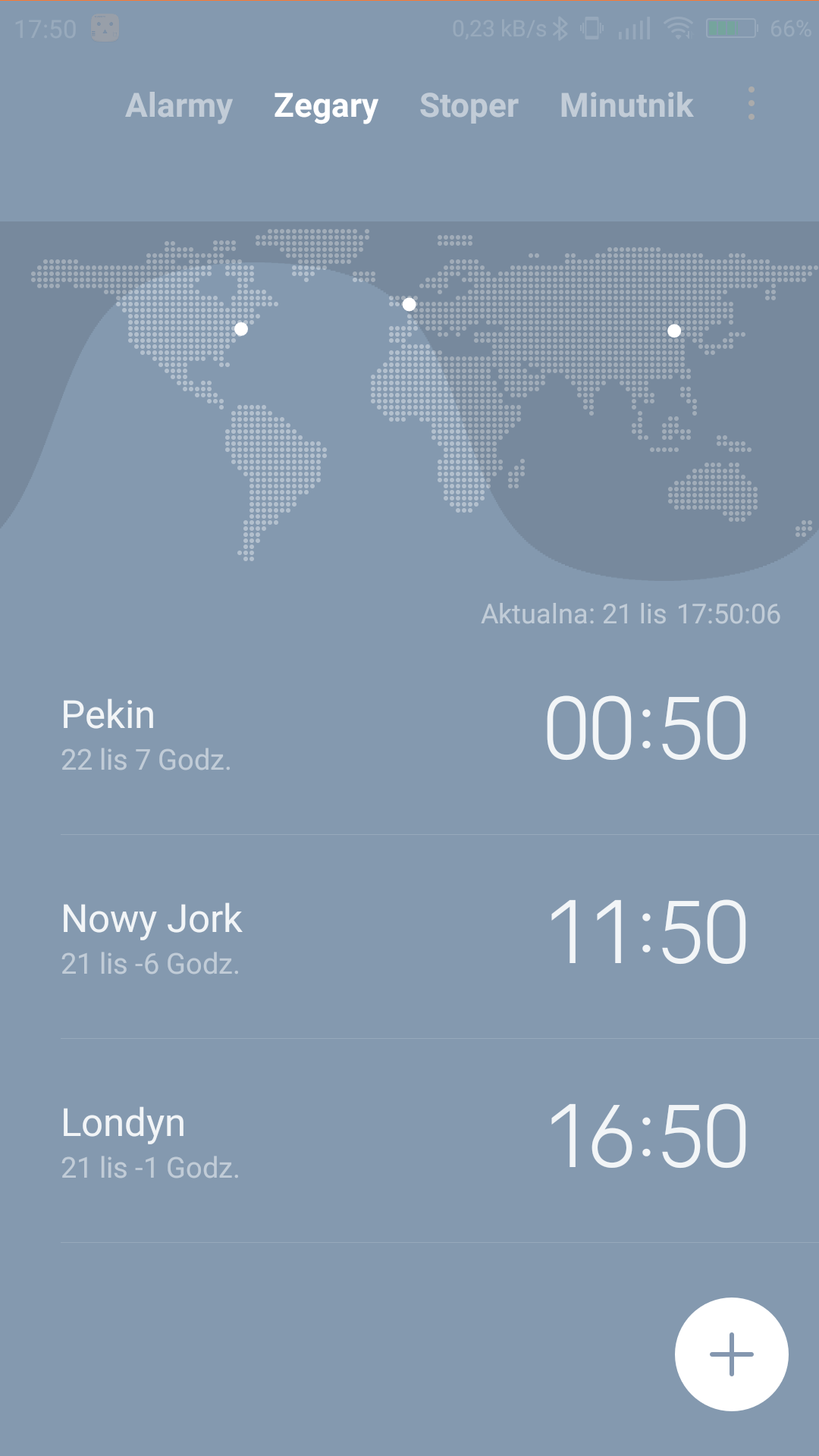The width and height of the screenshot is (819, 1456).
Task: Open the Stoper tab
Action: pyautogui.click(x=469, y=105)
